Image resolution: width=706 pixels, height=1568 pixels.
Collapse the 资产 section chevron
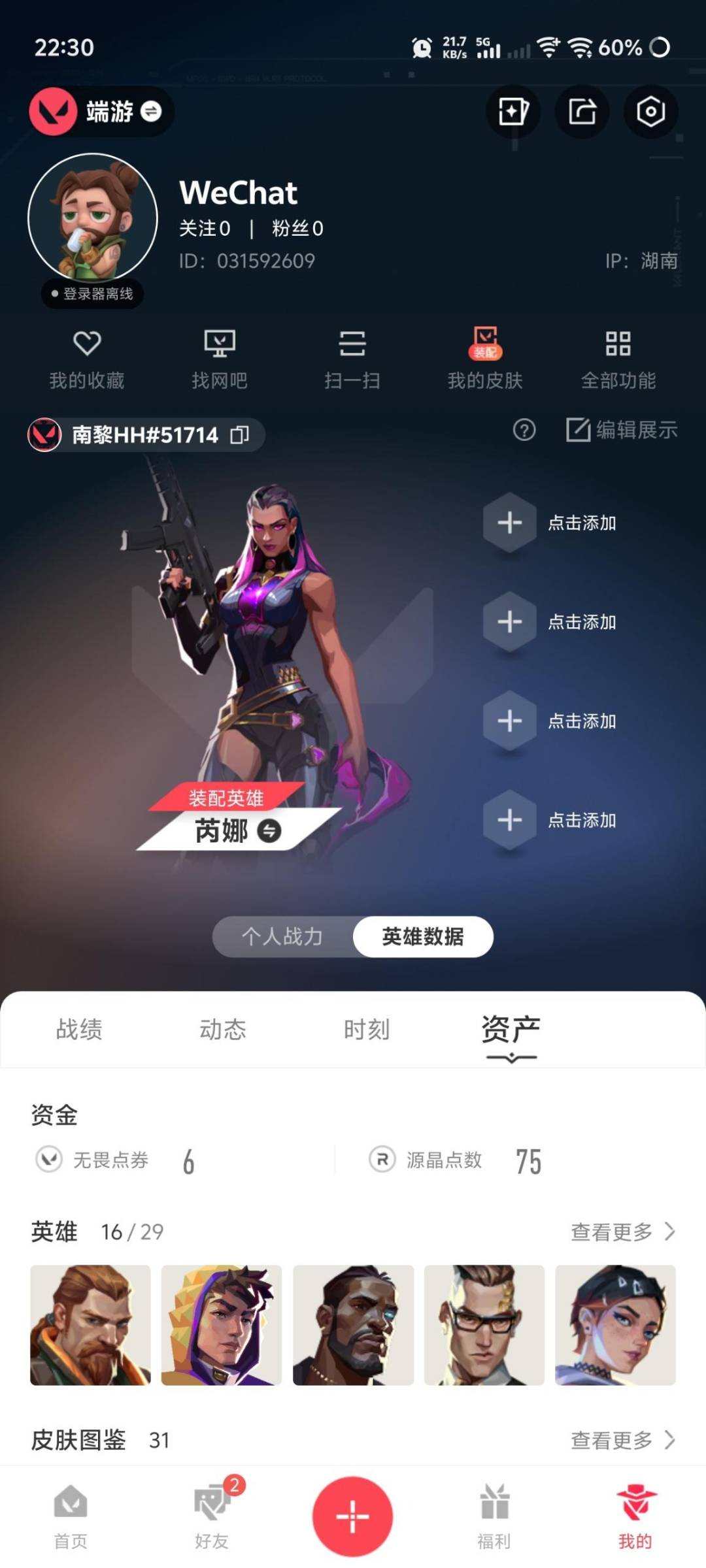[511, 1056]
